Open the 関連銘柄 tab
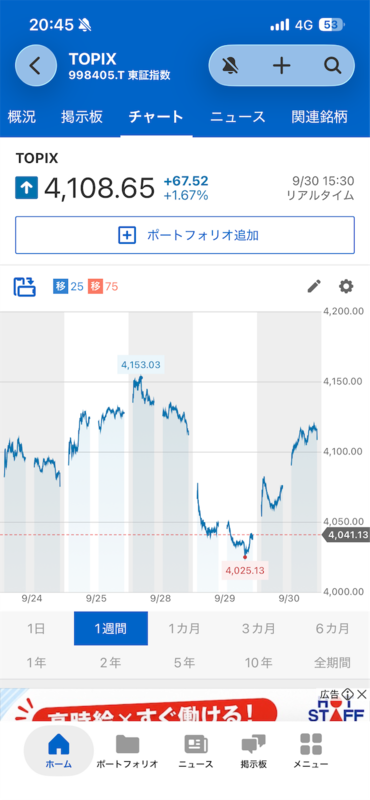 [319, 117]
